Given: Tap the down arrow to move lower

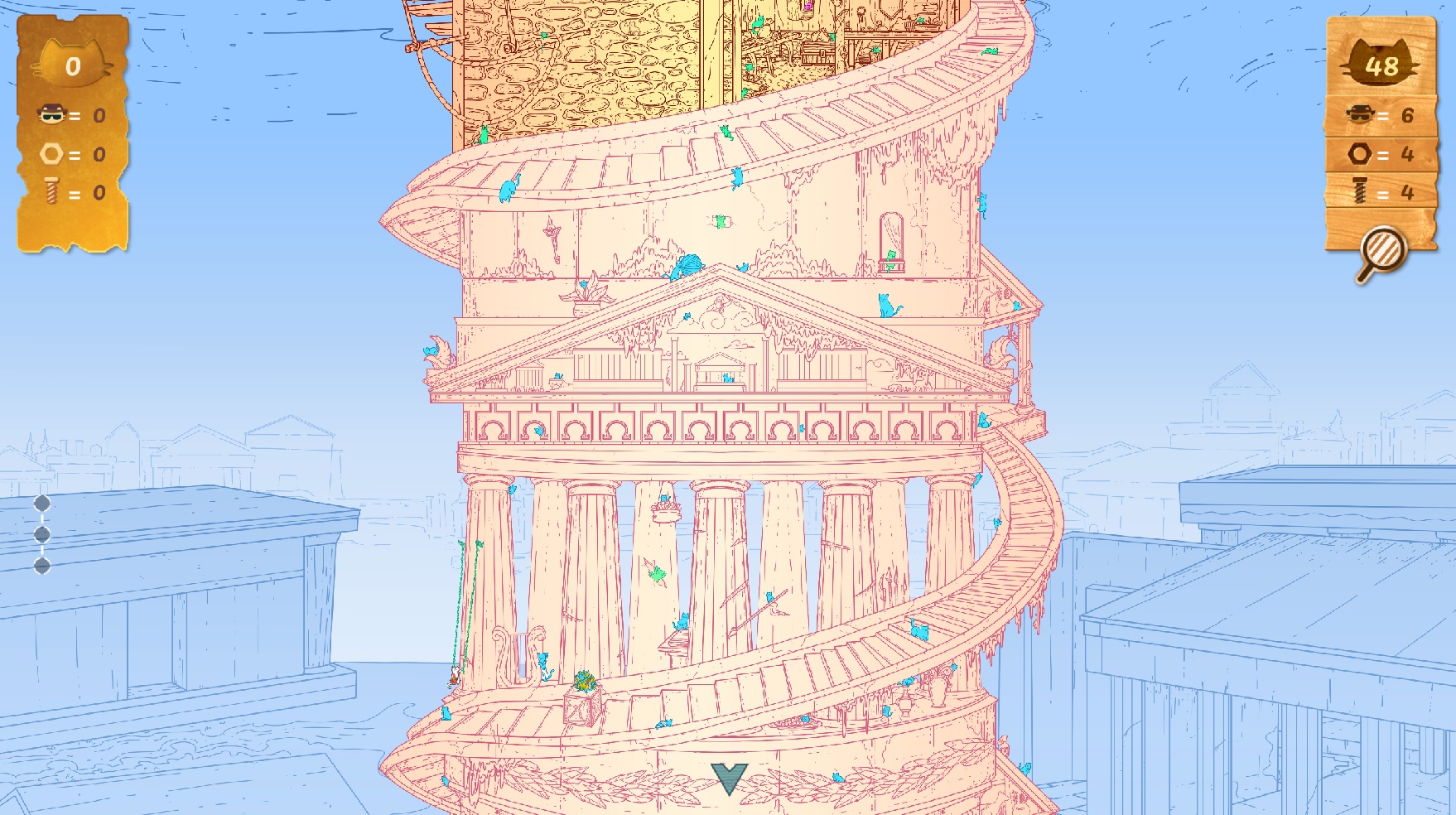Looking at the screenshot, I should click(729, 778).
